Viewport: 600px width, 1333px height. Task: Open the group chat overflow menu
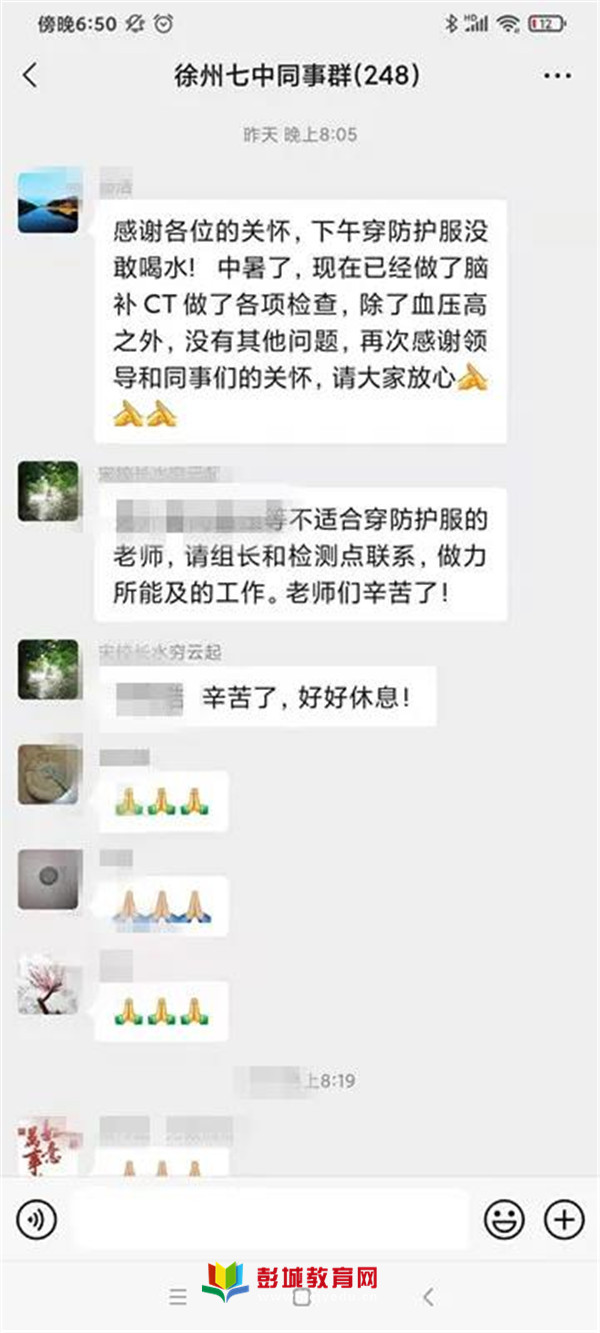tap(557, 76)
